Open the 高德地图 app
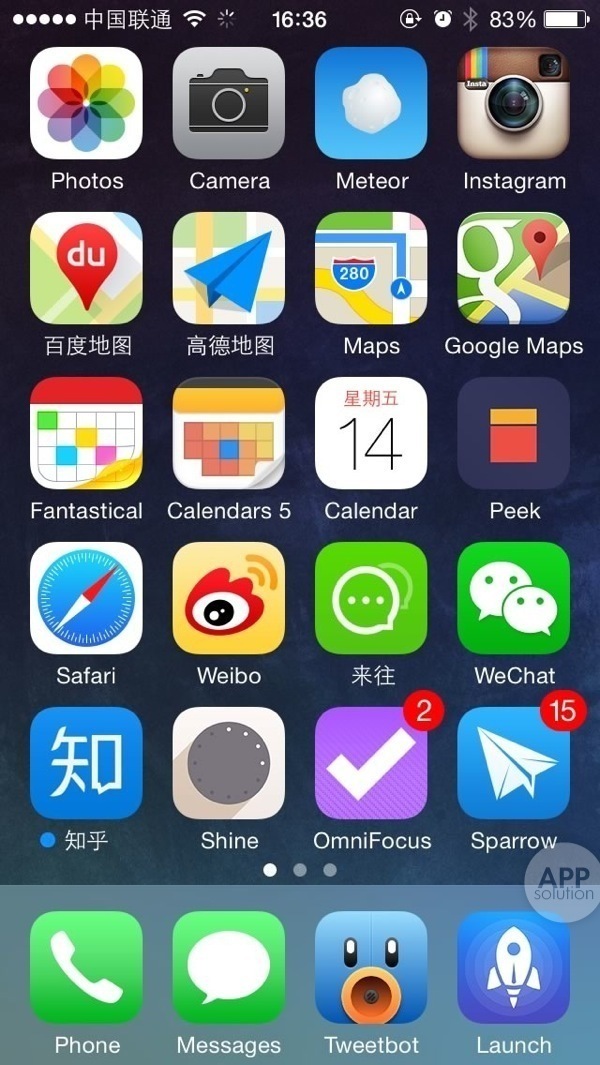 tap(229, 268)
